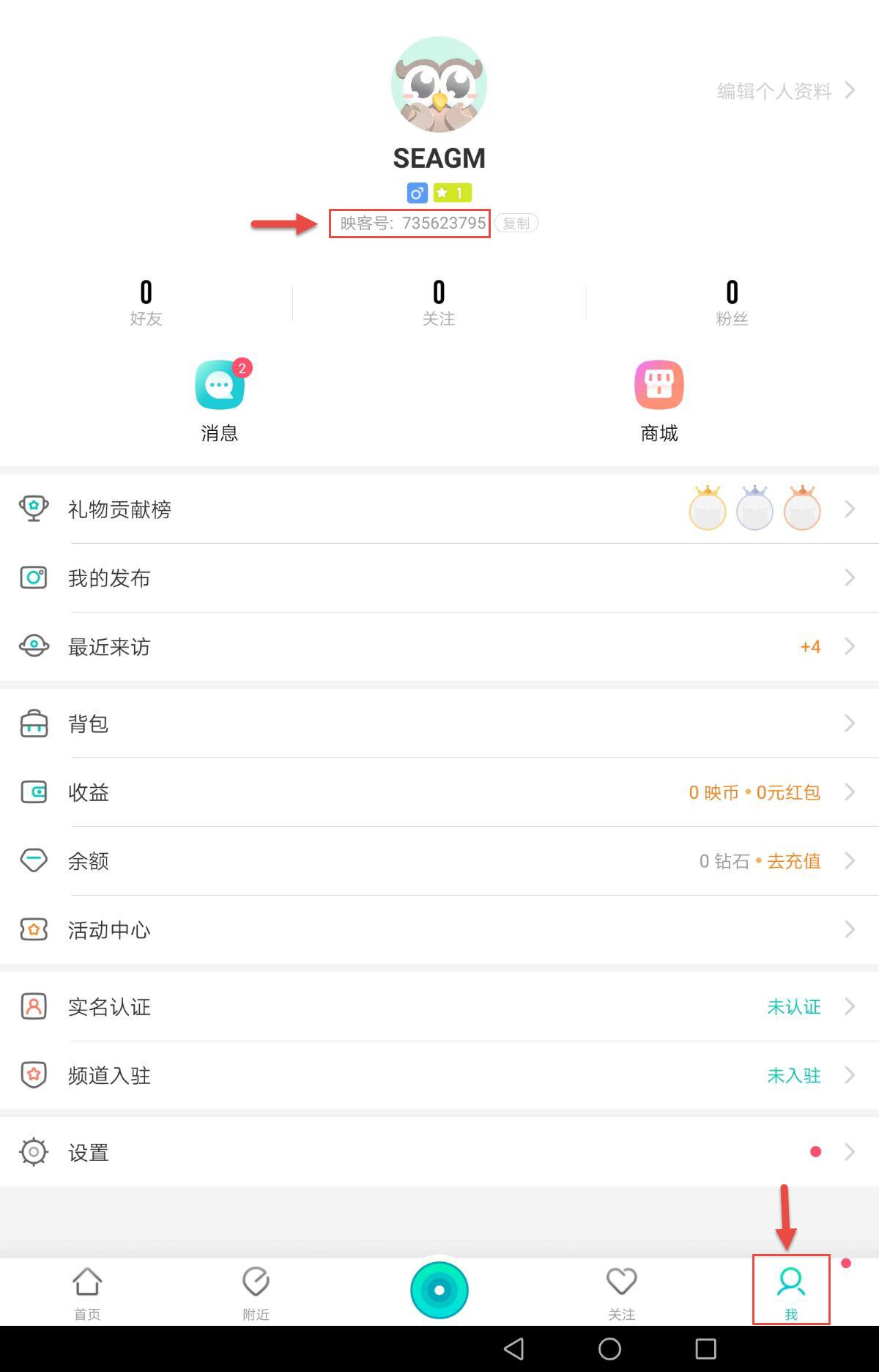Tap the center live broadcast button
Screen dimensions: 879x1372
[439, 1291]
